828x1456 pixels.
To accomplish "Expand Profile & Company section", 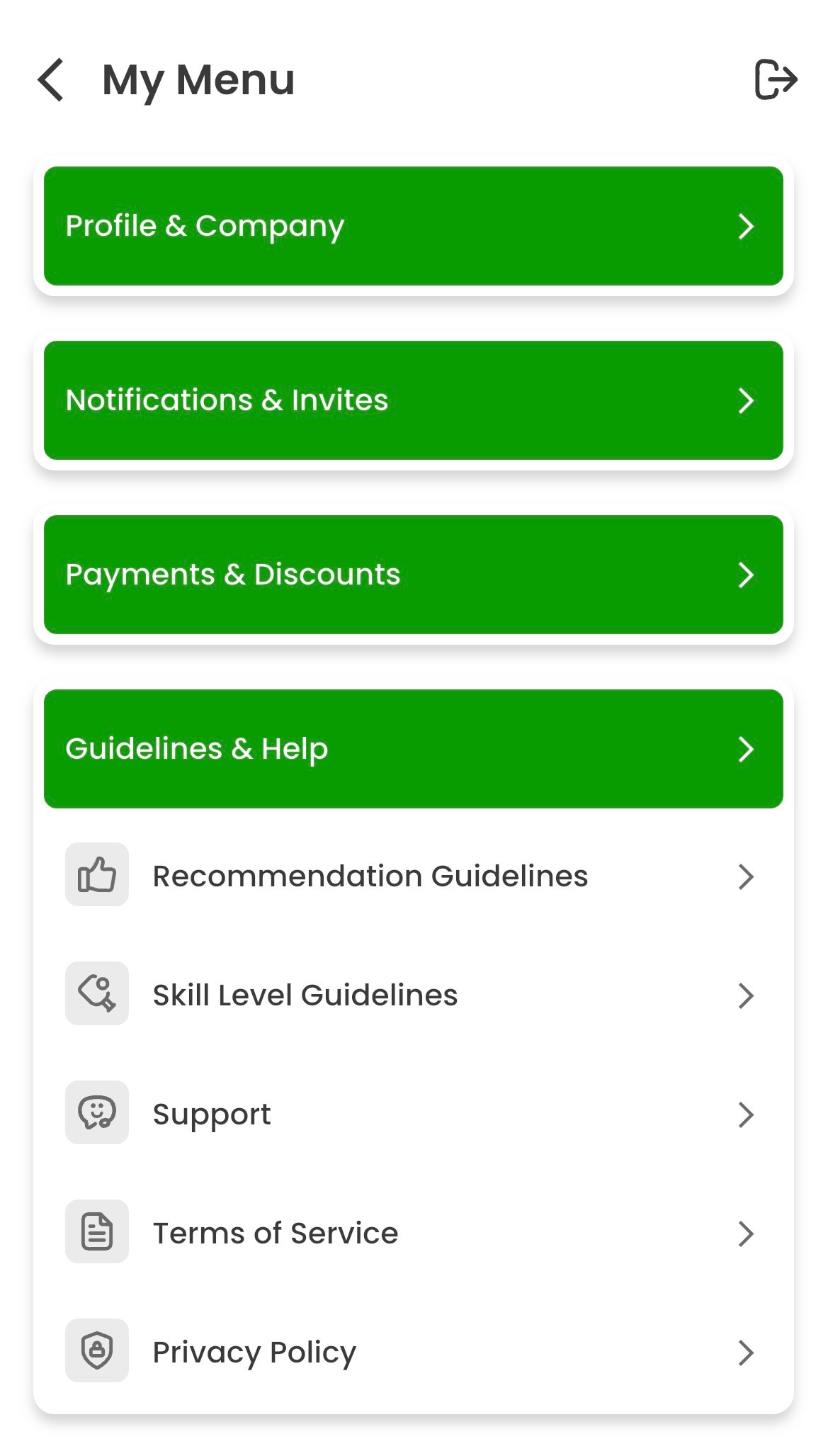I will coord(413,226).
